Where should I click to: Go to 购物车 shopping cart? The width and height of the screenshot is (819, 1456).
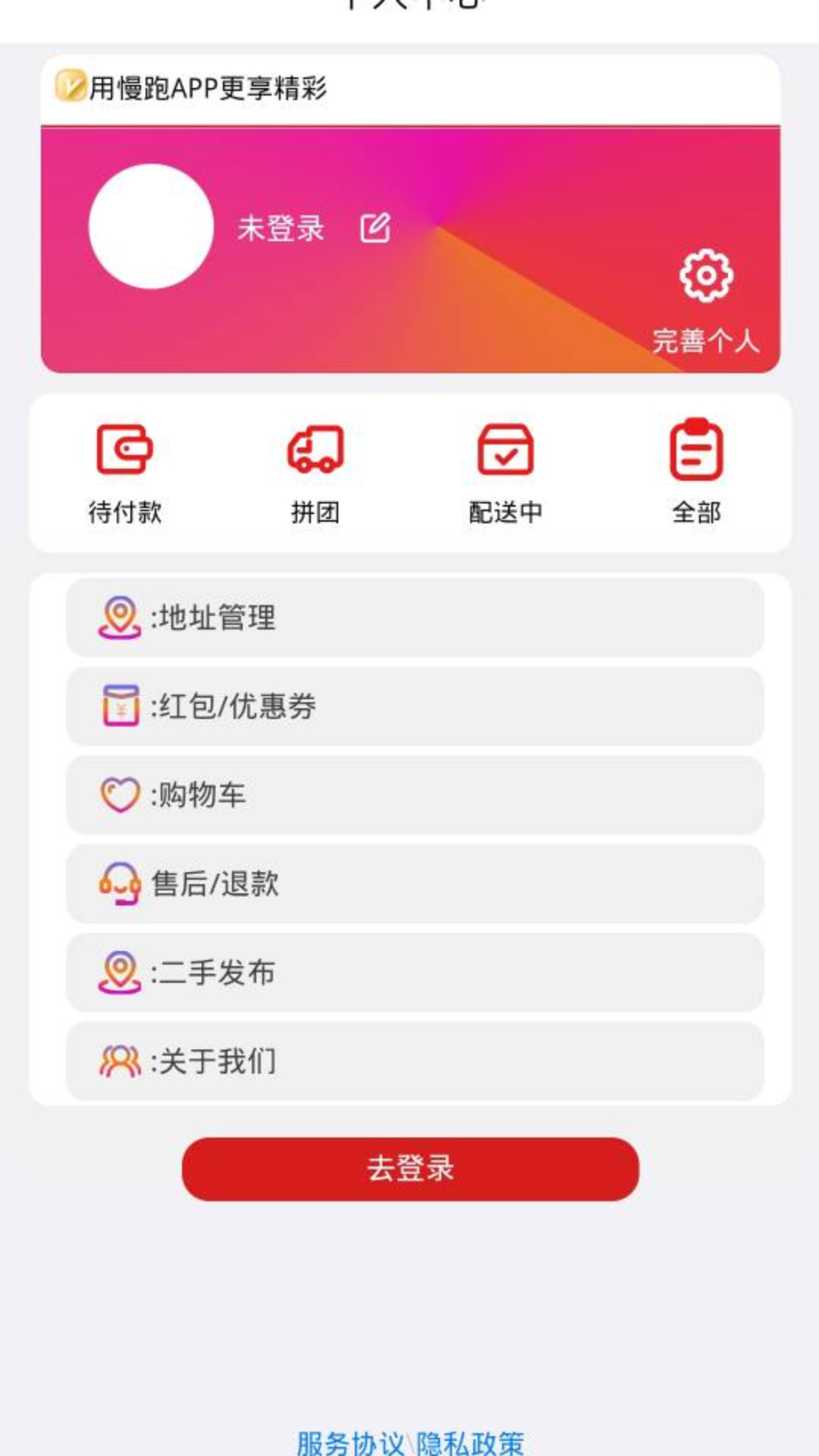tap(415, 795)
